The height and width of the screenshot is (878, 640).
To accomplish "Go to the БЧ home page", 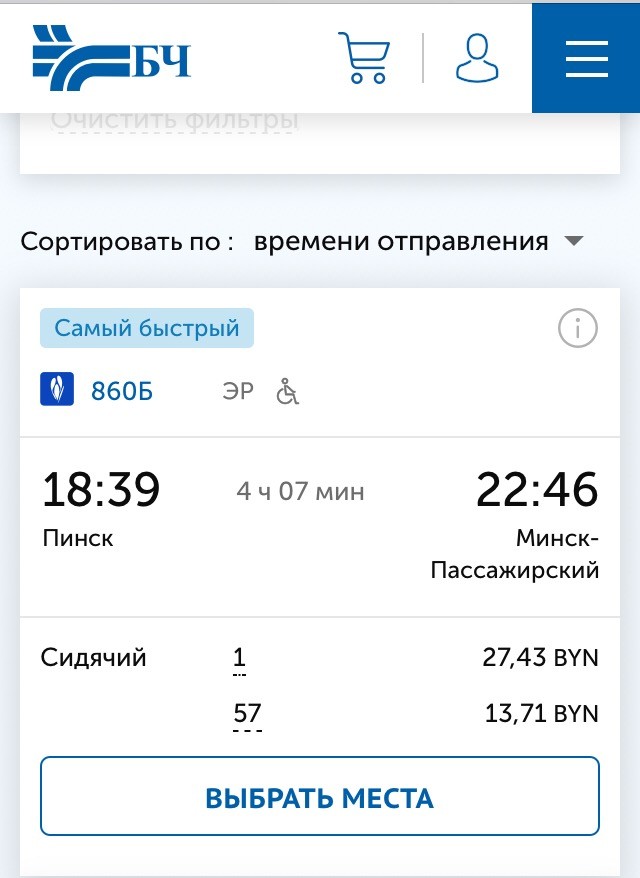I will click(110, 57).
